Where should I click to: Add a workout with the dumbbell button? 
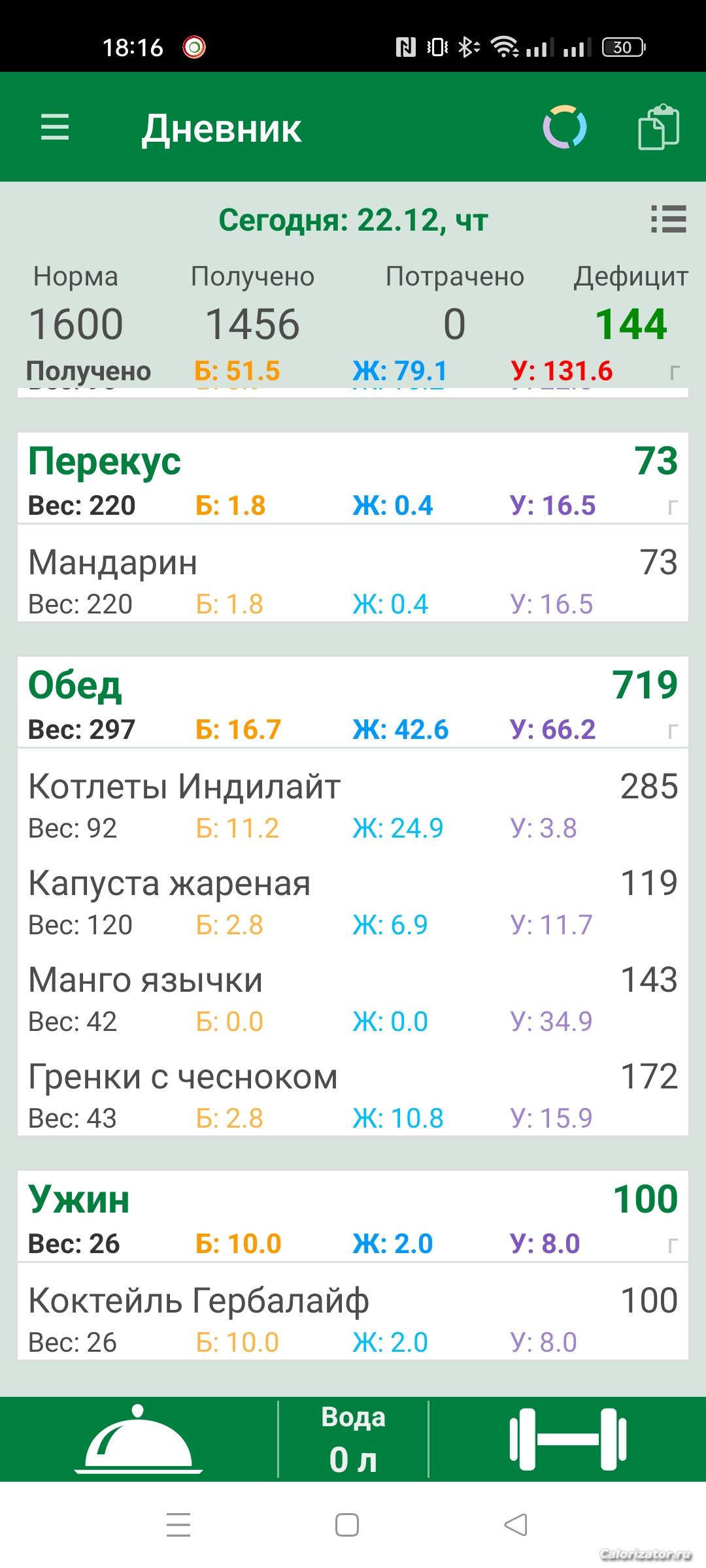(567, 1439)
